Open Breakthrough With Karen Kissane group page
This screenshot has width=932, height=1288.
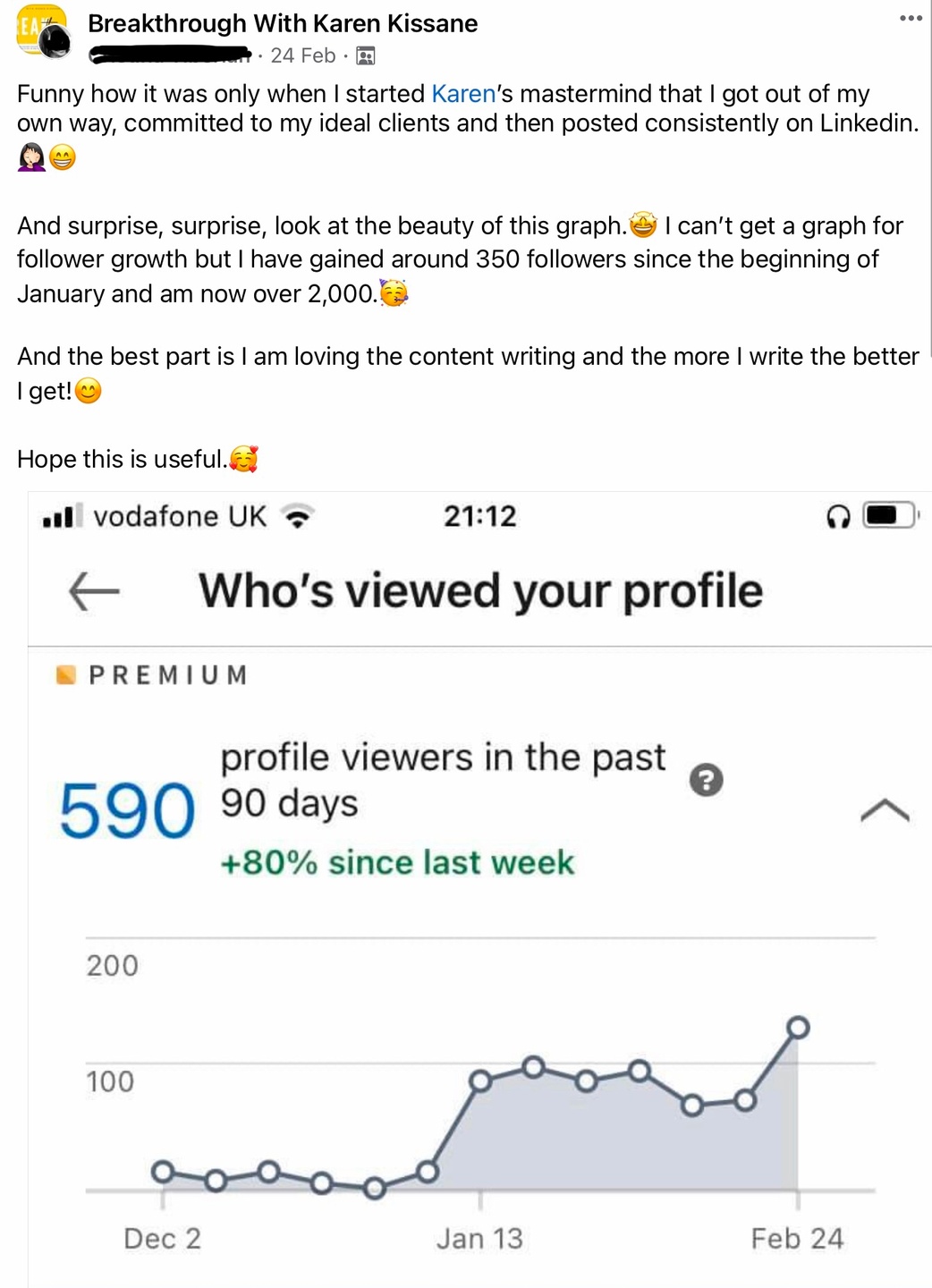click(x=283, y=23)
